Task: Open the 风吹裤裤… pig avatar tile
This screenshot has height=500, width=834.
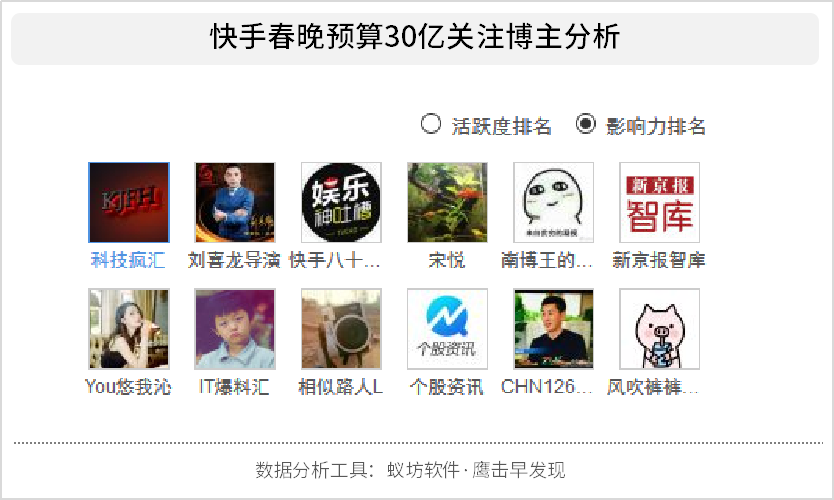Action: pos(659,329)
